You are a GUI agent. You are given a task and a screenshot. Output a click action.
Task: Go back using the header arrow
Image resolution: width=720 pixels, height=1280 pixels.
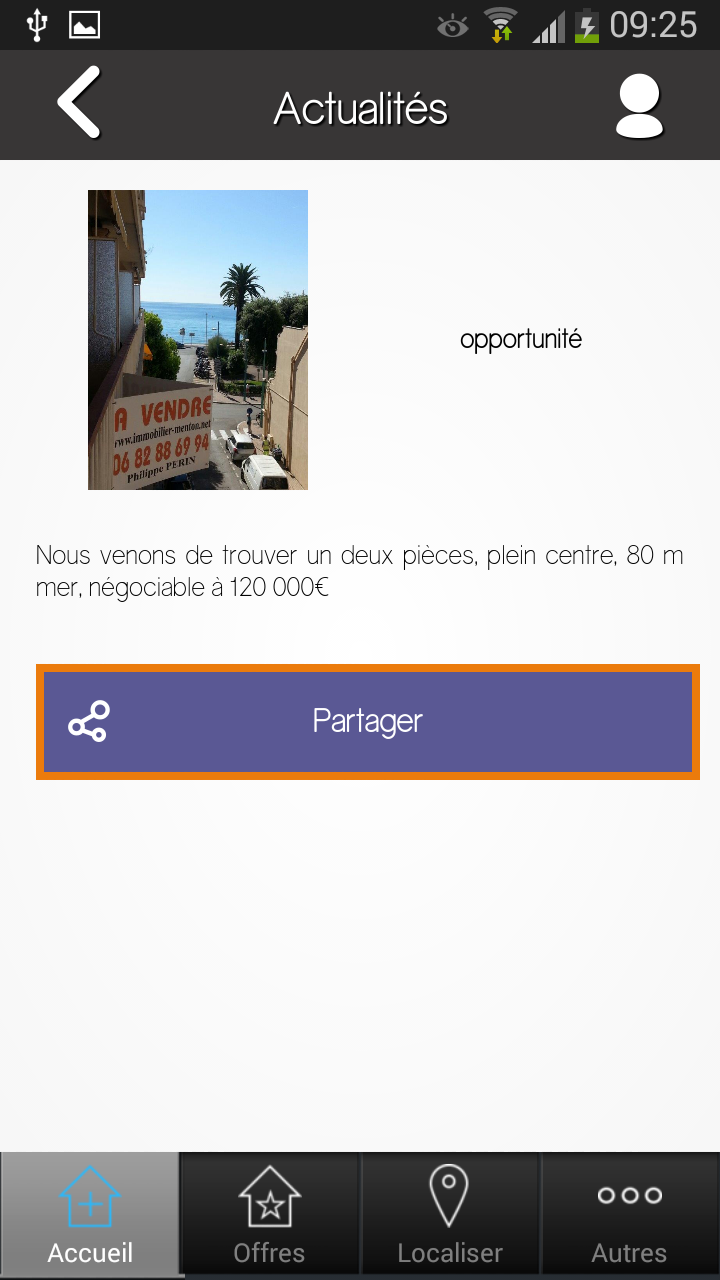pos(80,103)
